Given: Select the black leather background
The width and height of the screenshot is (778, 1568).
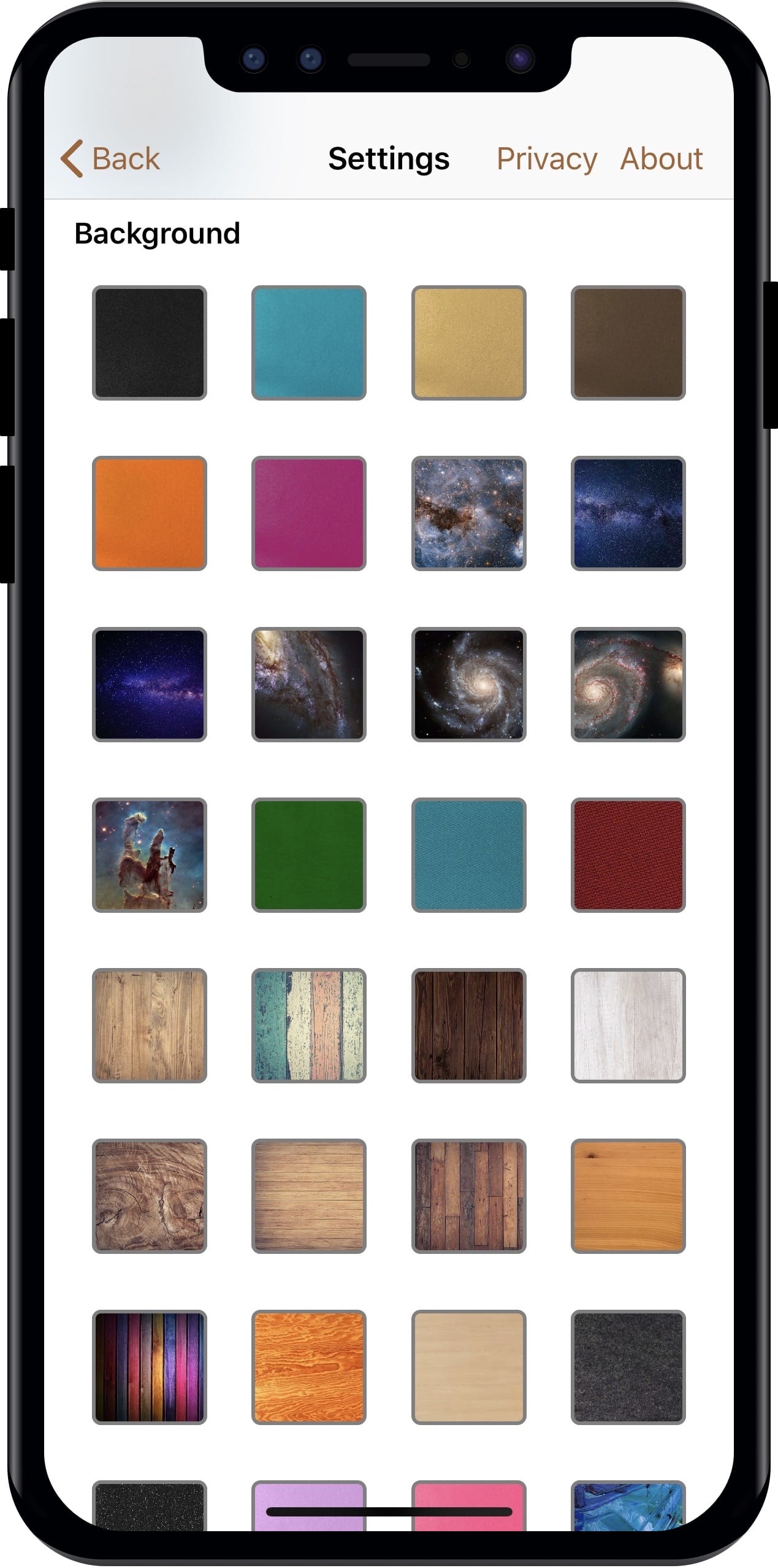Looking at the screenshot, I should [x=150, y=343].
